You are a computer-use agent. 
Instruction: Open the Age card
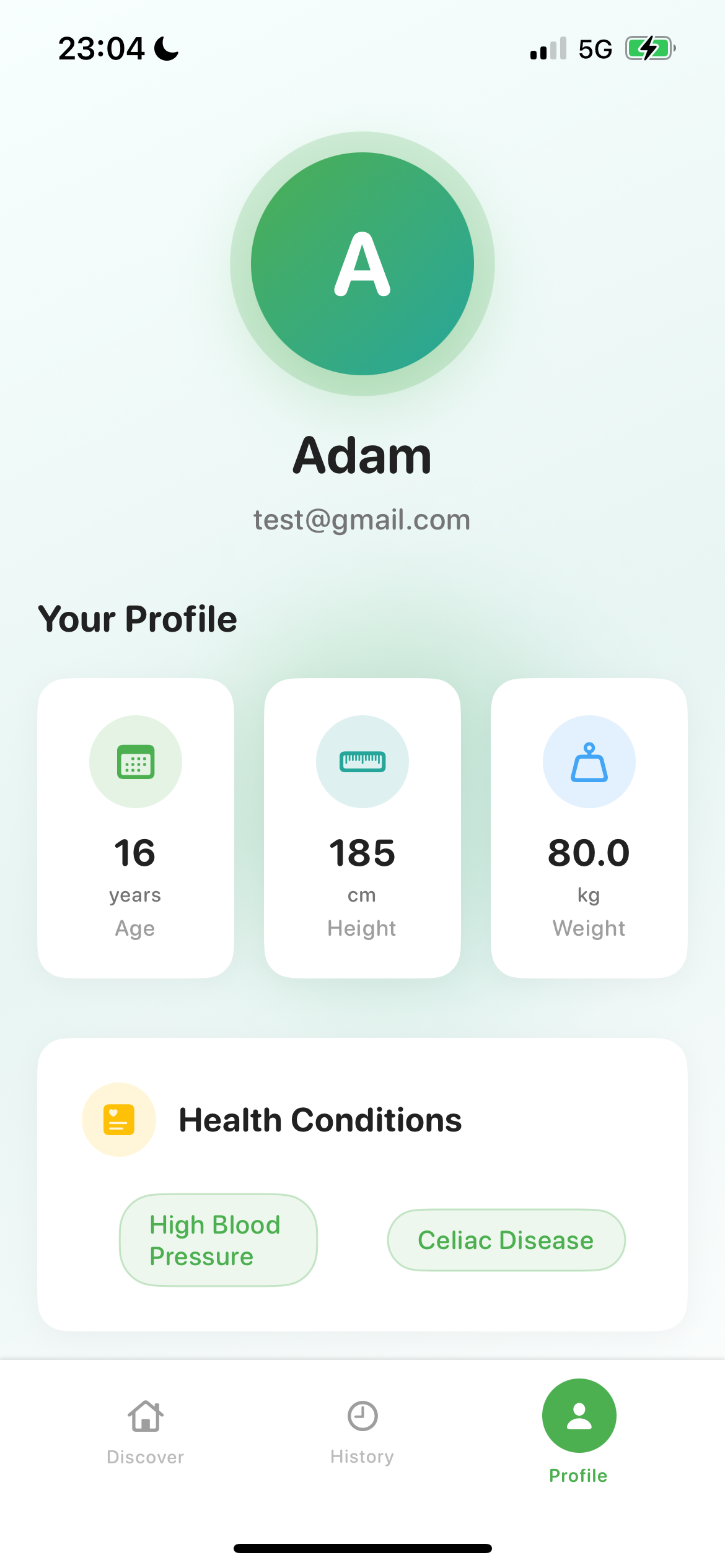tap(136, 828)
